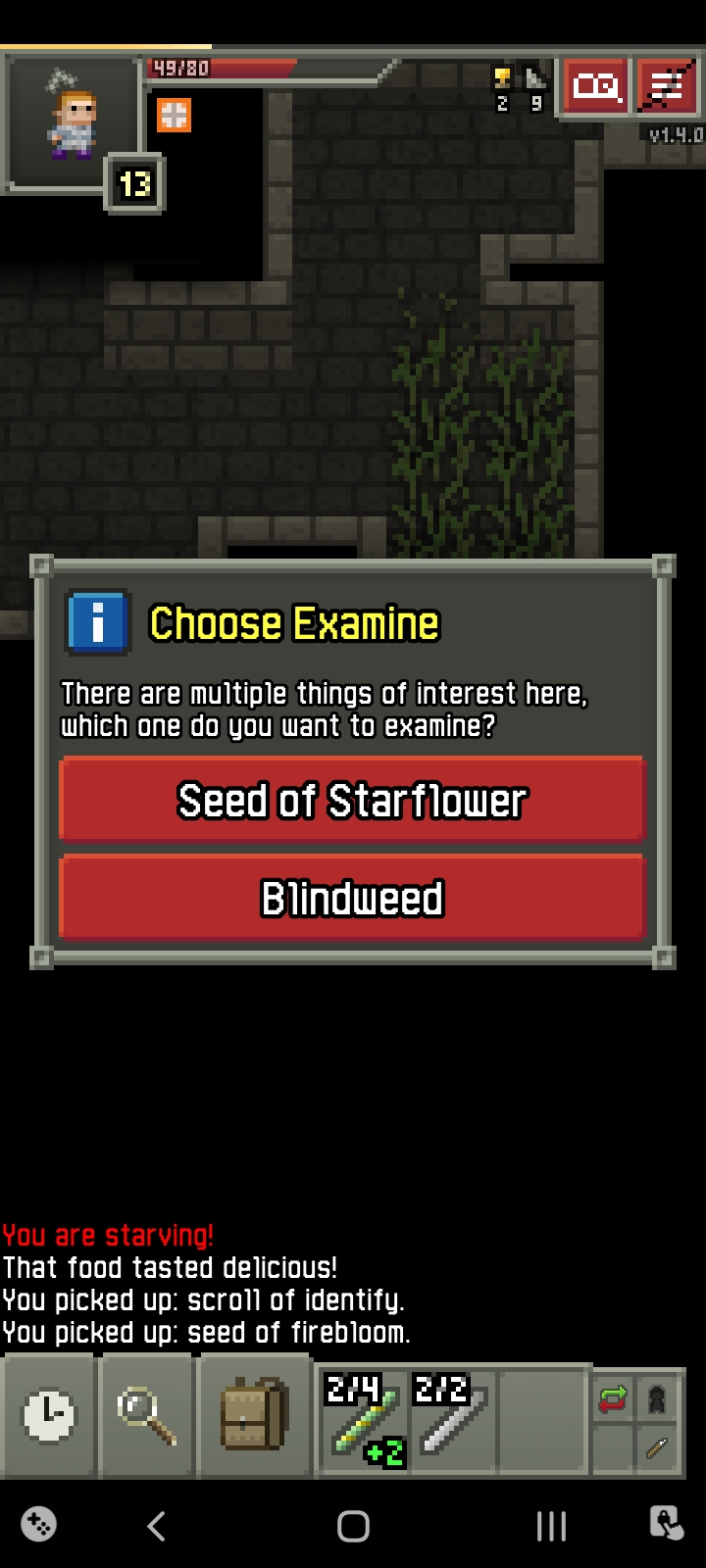Tap the keys counter showing 9
The image size is (706, 1568).
pos(534,83)
